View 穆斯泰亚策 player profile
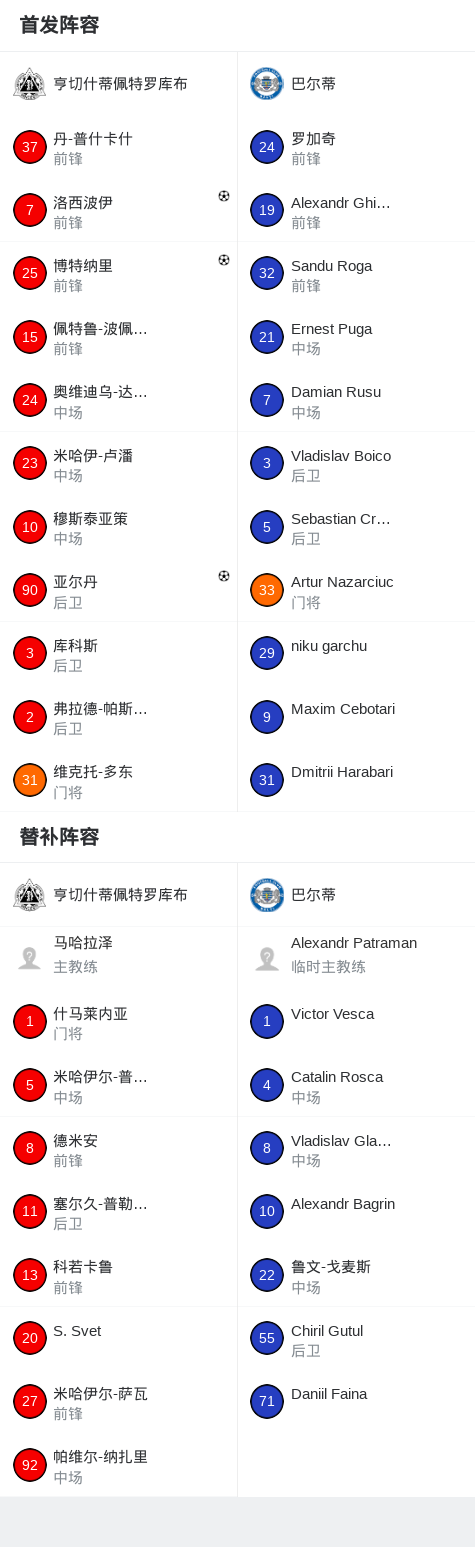The width and height of the screenshot is (475, 1547). tap(118, 527)
